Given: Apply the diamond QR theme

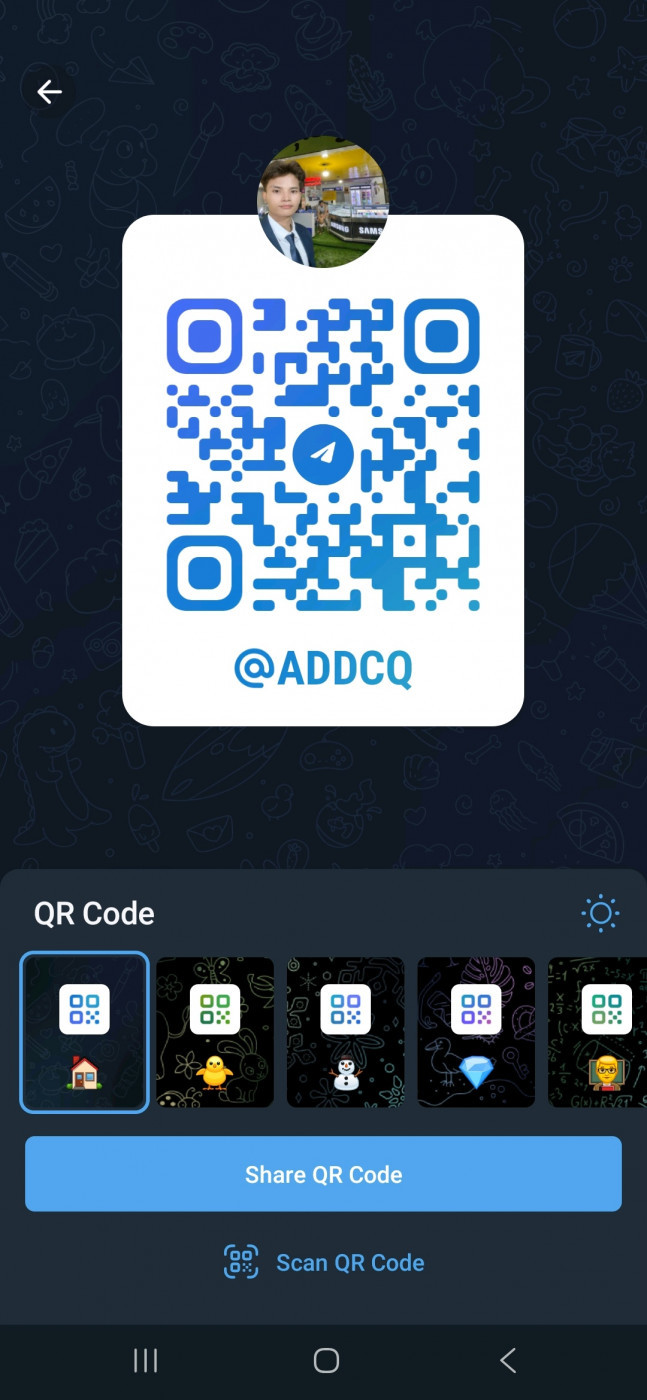Looking at the screenshot, I should 476,1031.
